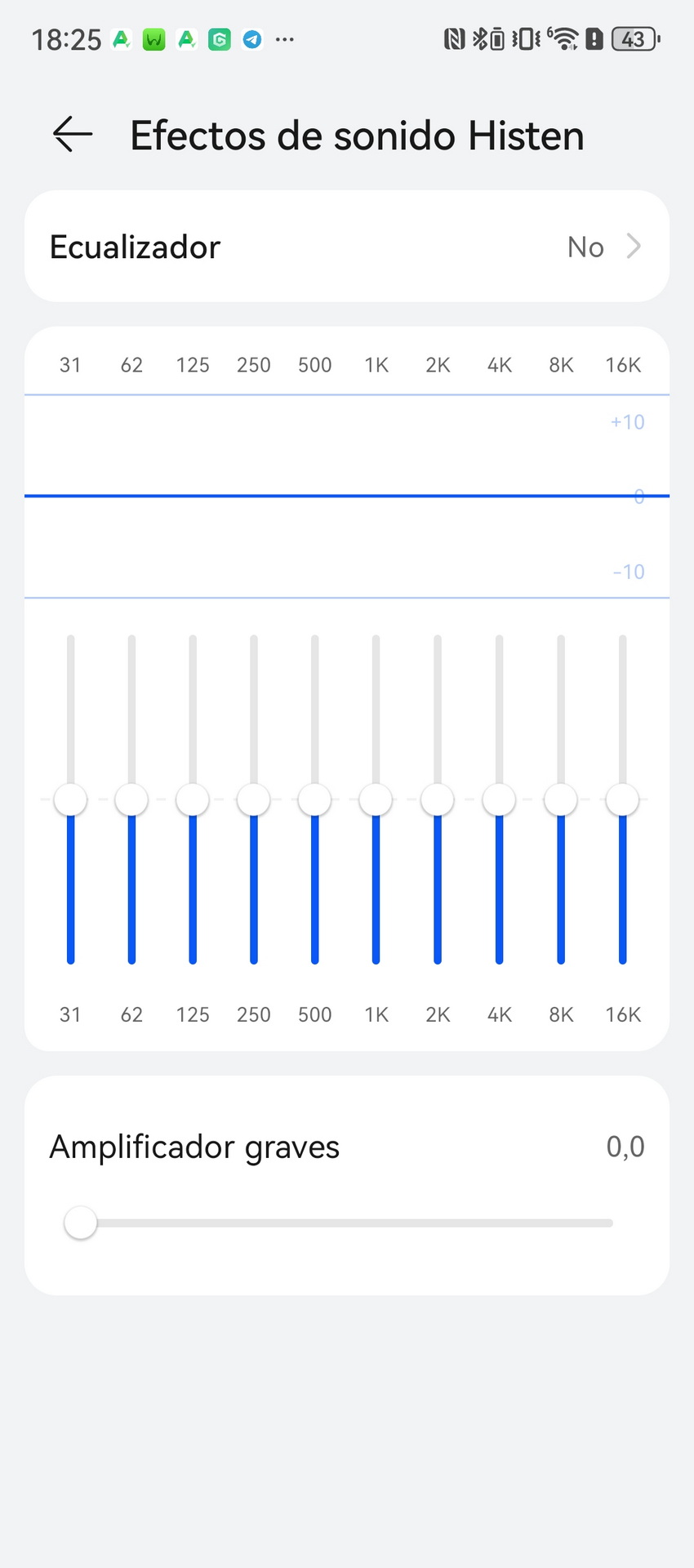The width and height of the screenshot is (694, 1568).
Task: Go back using the arrow icon
Action: (73, 134)
